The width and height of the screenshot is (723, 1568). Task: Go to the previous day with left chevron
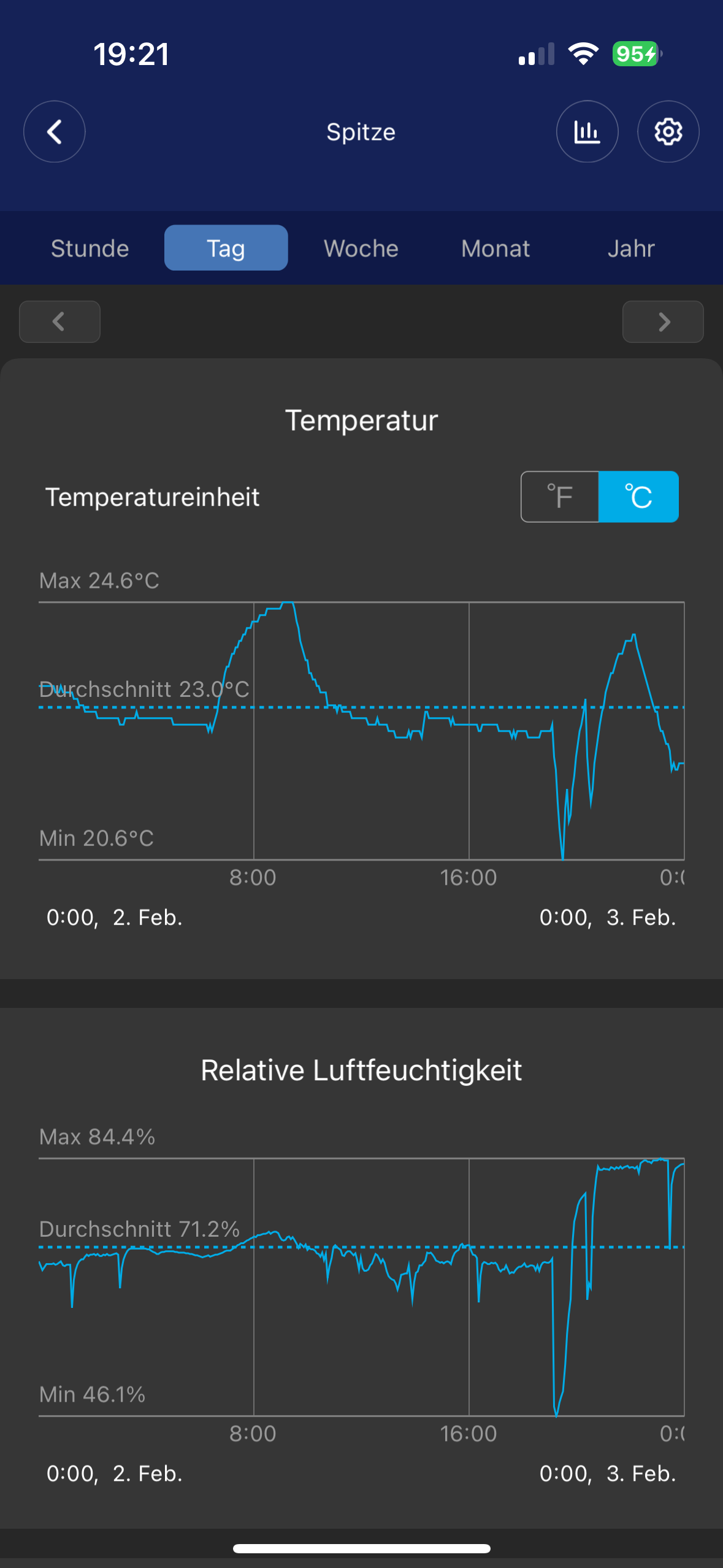pyautogui.click(x=59, y=321)
